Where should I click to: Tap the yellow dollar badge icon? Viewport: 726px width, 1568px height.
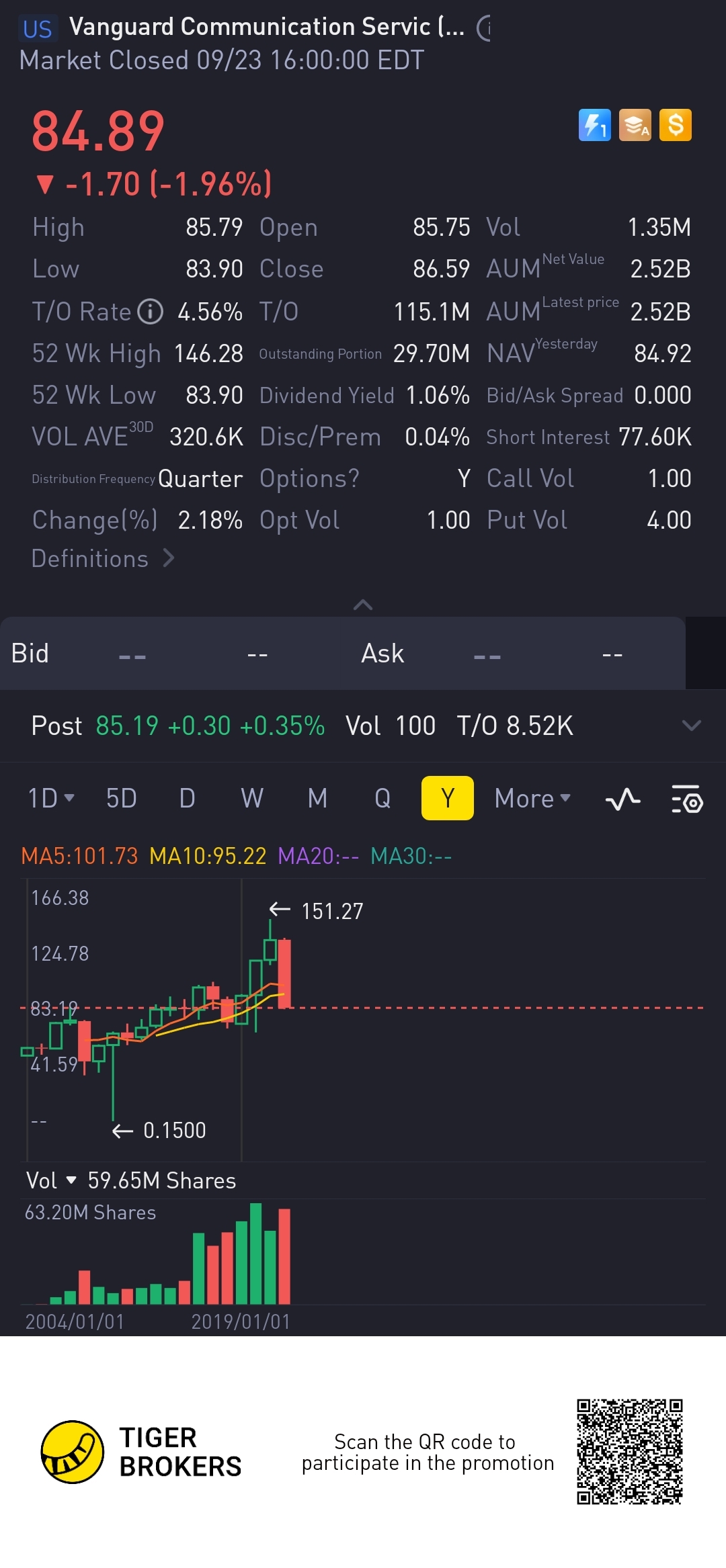coord(675,125)
